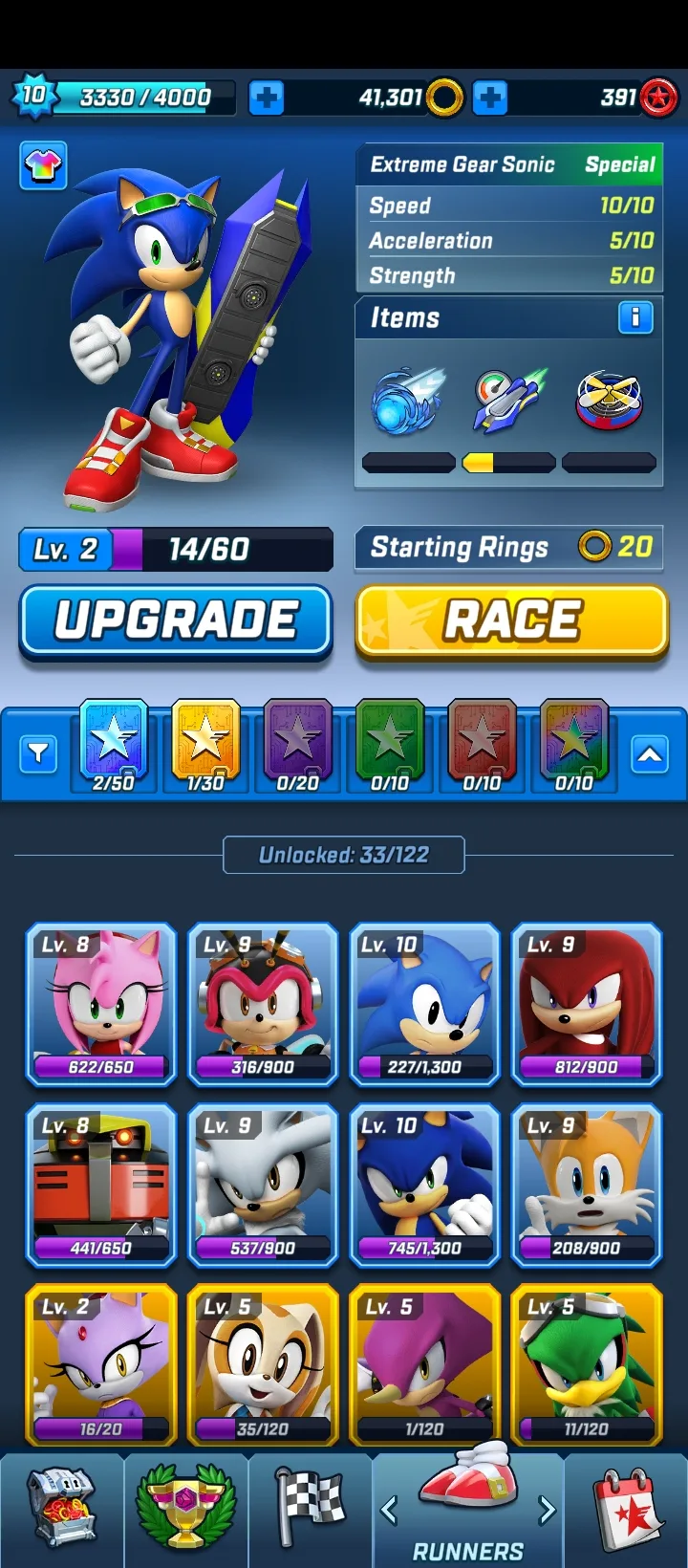Go to next section with right arrow
Viewport: 688px width, 1568px height.
tap(547, 1510)
